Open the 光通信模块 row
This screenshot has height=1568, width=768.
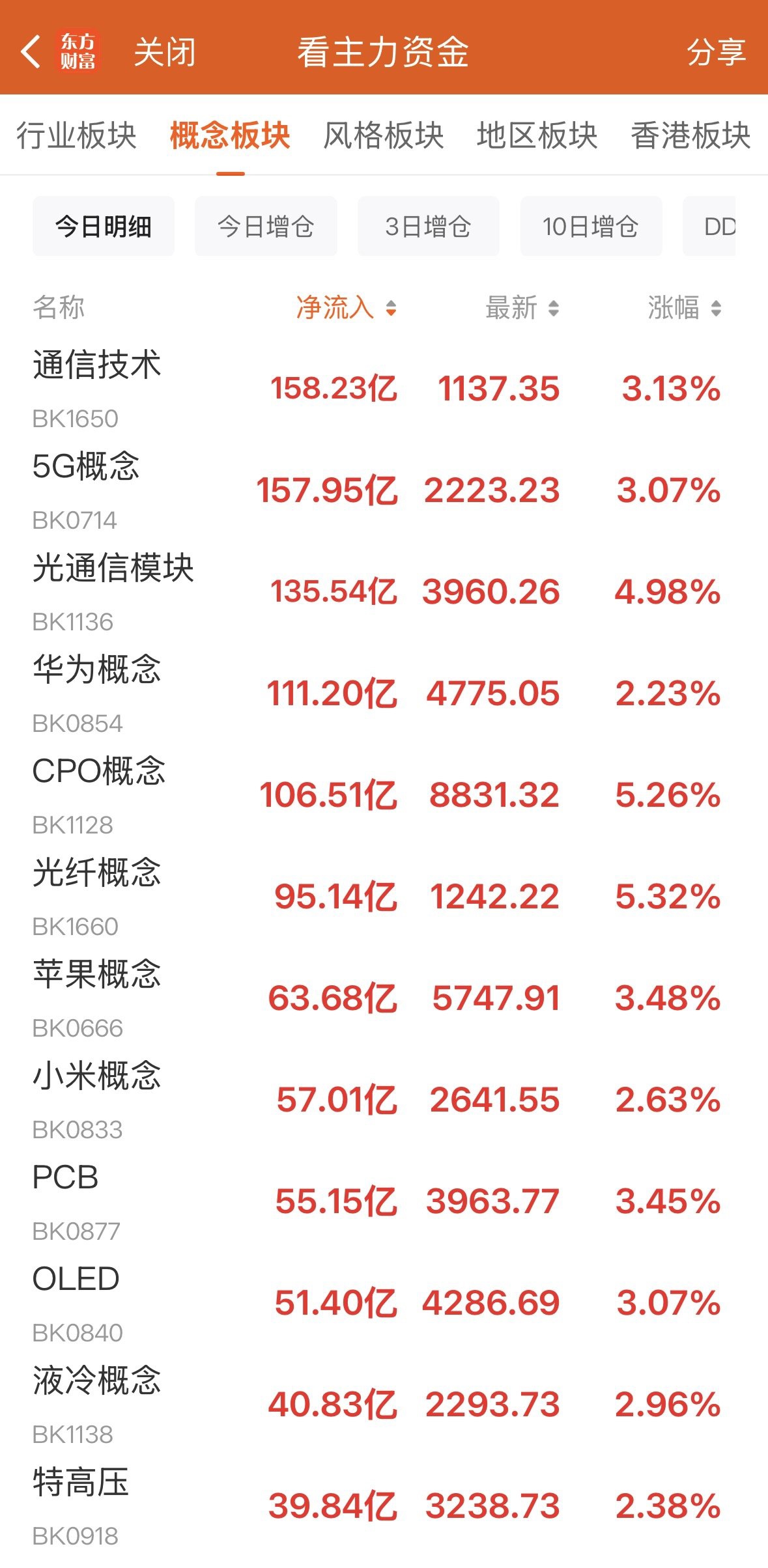384,593
